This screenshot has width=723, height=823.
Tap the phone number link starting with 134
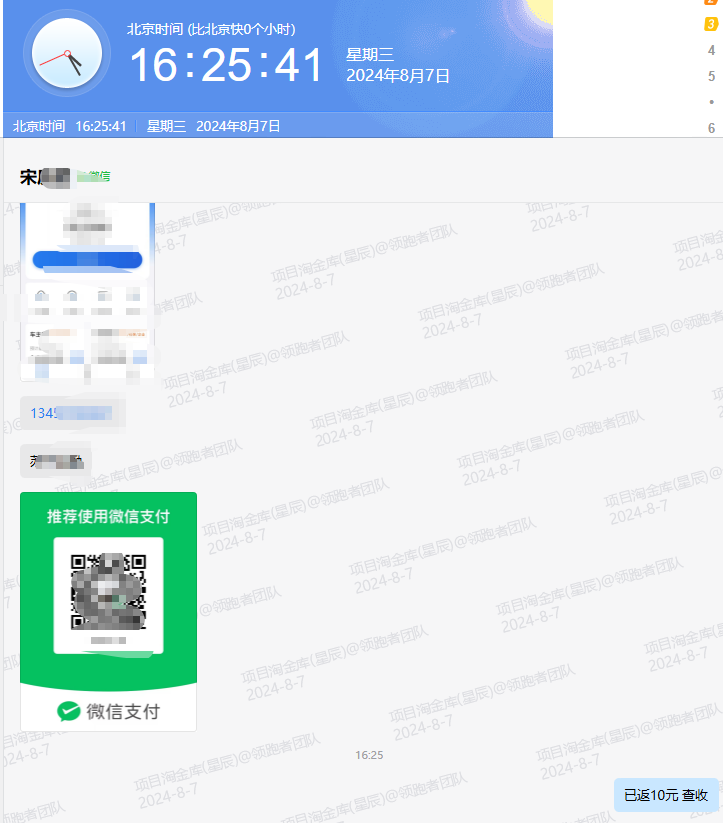coord(72,413)
